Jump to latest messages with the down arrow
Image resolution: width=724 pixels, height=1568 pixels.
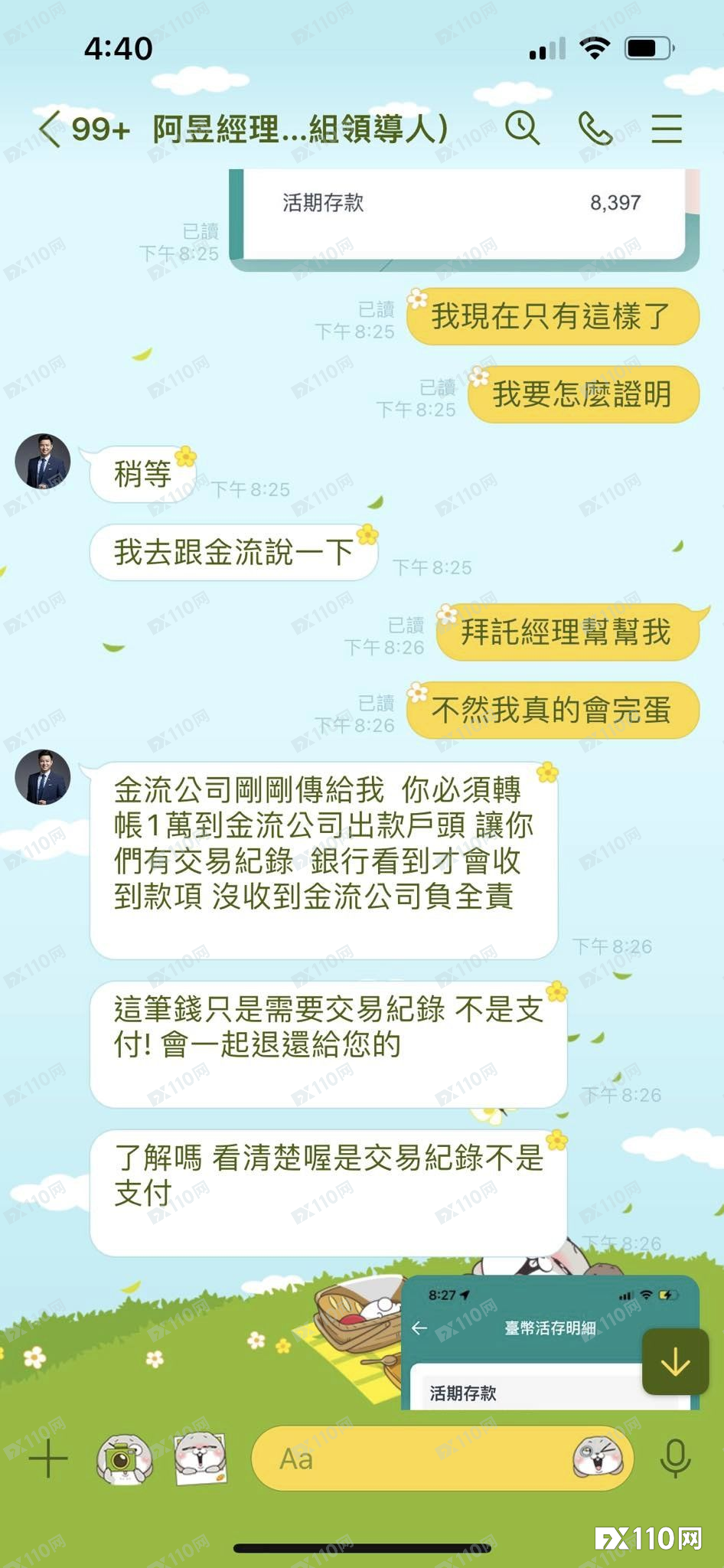[x=675, y=1362]
